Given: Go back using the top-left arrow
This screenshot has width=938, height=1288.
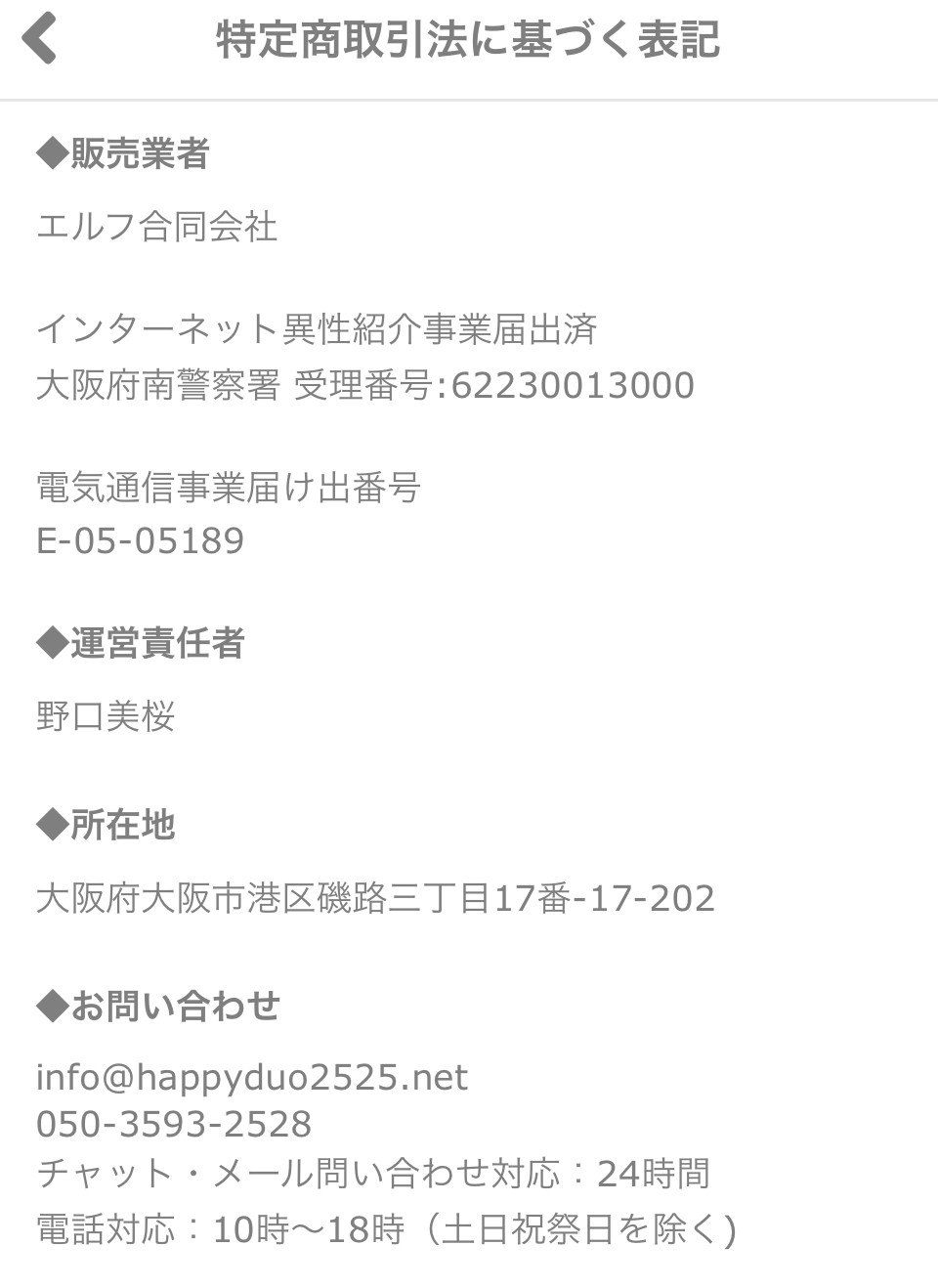Looking at the screenshot, I should [x=39, y=40].
